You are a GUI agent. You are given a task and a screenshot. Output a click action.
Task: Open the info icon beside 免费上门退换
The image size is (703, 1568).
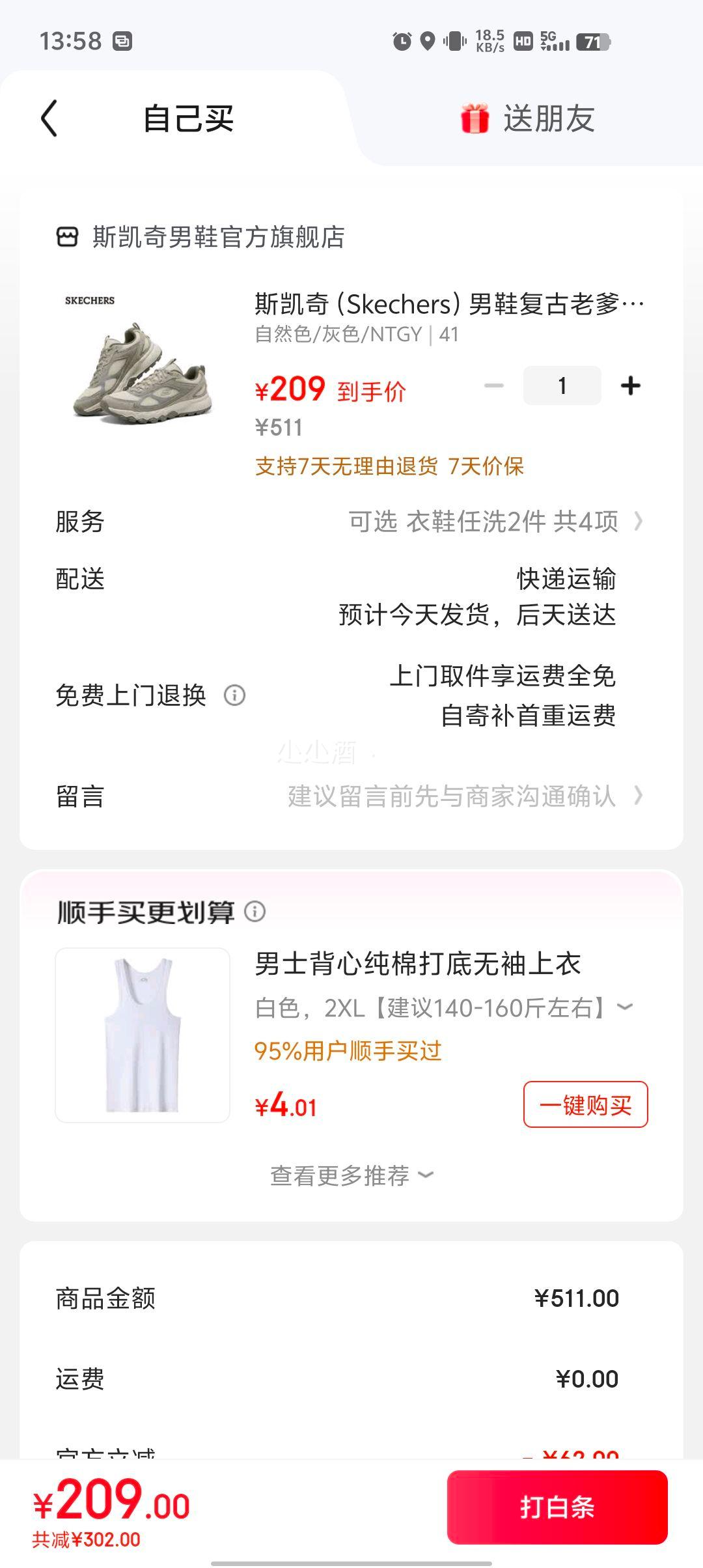(234, 695)
